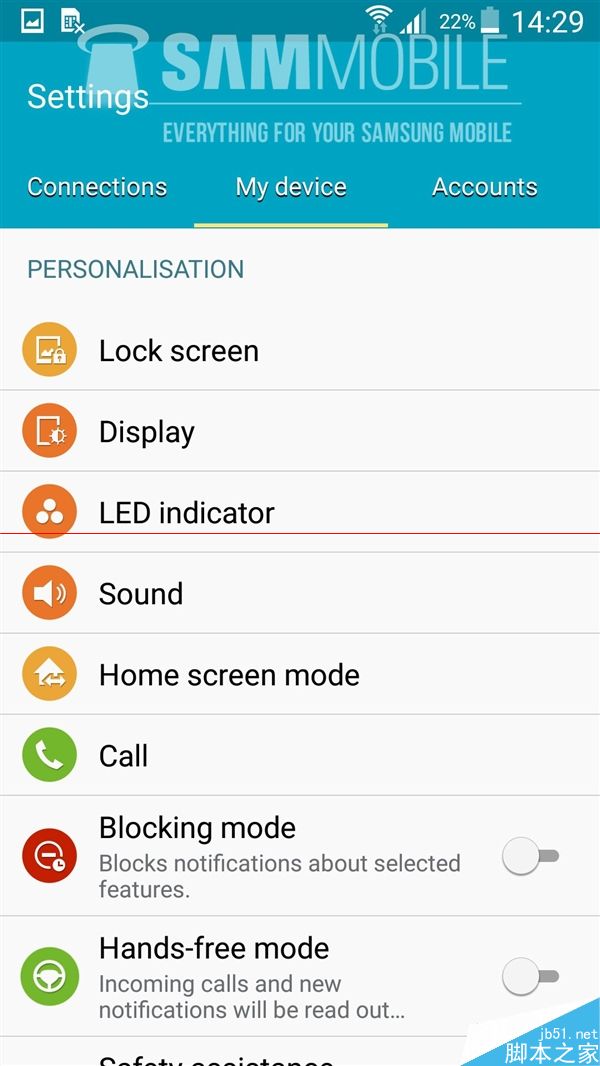Enable the Hands-free mode switch
The image size is (600, 1066).
pos(531,976)
